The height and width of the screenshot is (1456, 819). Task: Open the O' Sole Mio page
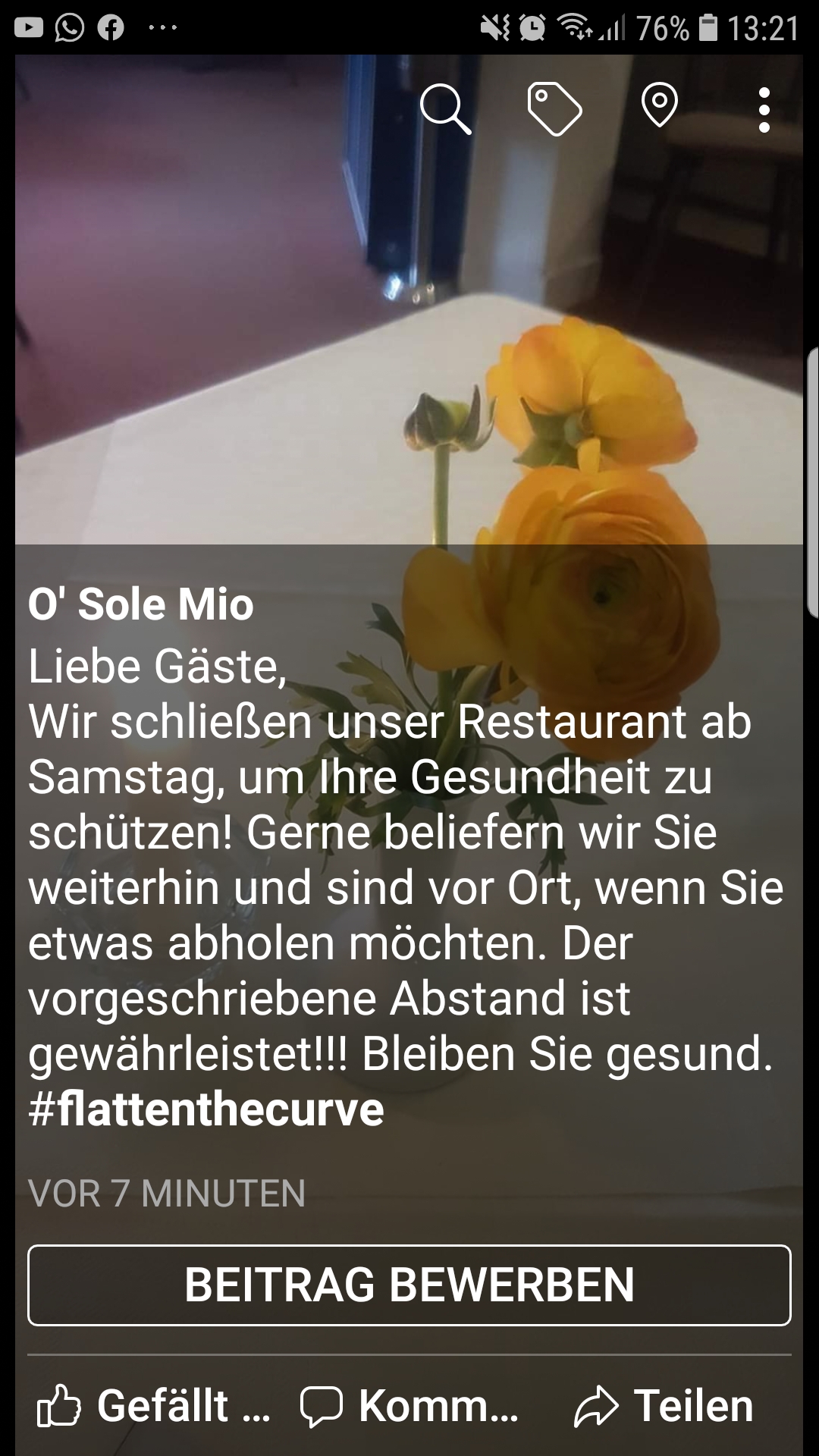(141, 604)
